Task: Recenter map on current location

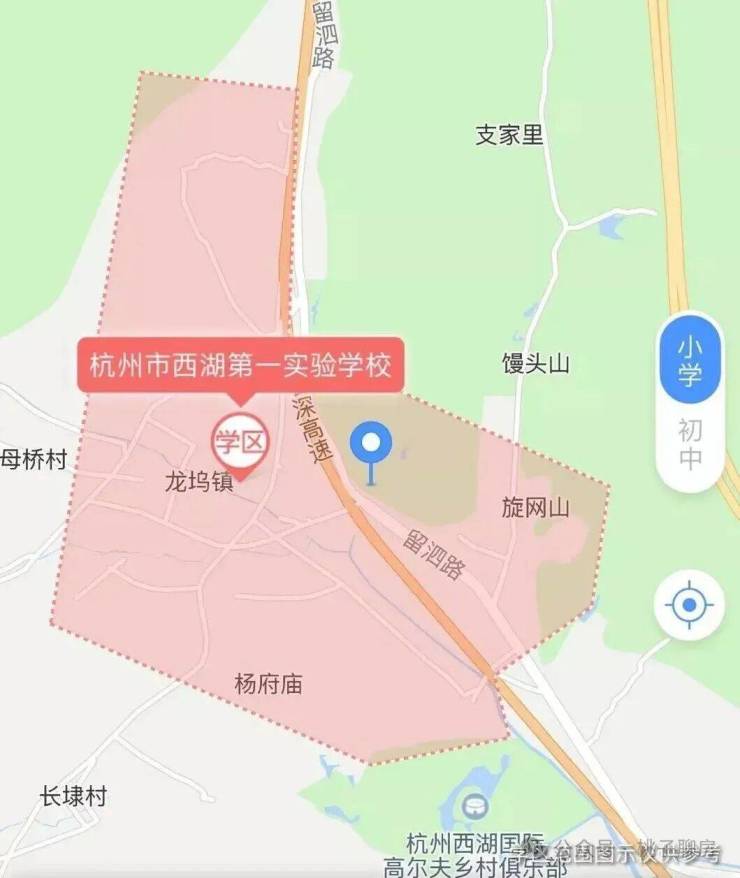Action: pos(687,606)
